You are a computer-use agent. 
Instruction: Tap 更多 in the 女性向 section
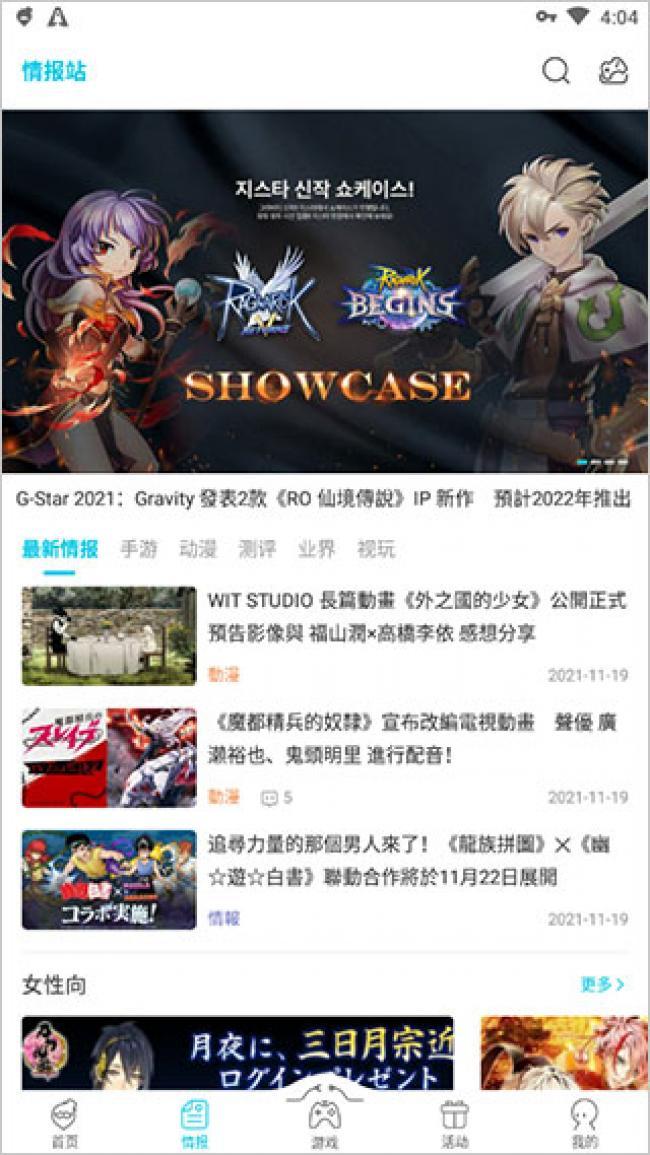(x=602, y=985)
